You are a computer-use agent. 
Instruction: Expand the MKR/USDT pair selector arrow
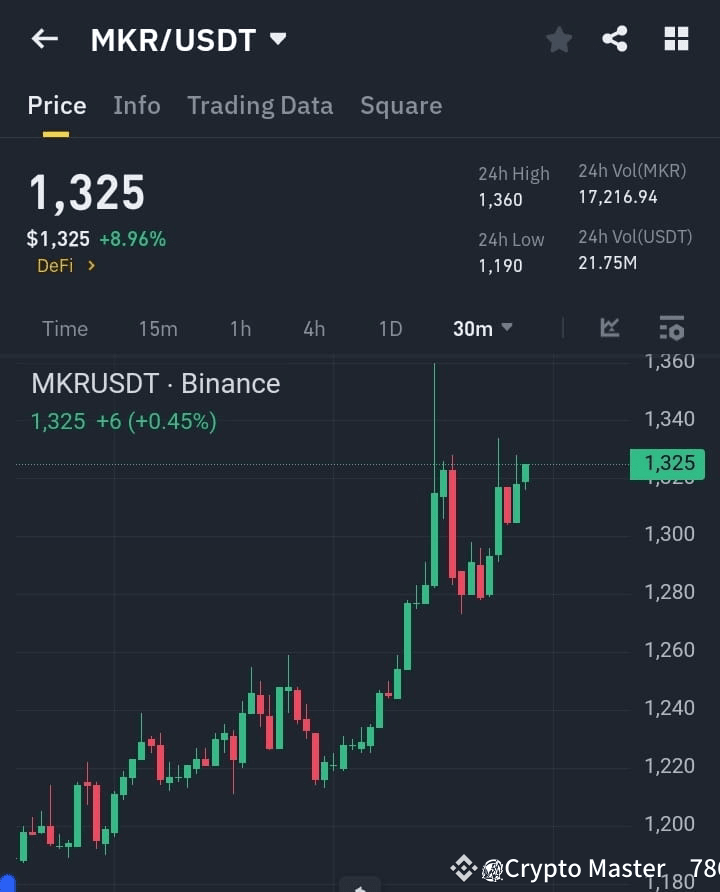coord(277,39)
